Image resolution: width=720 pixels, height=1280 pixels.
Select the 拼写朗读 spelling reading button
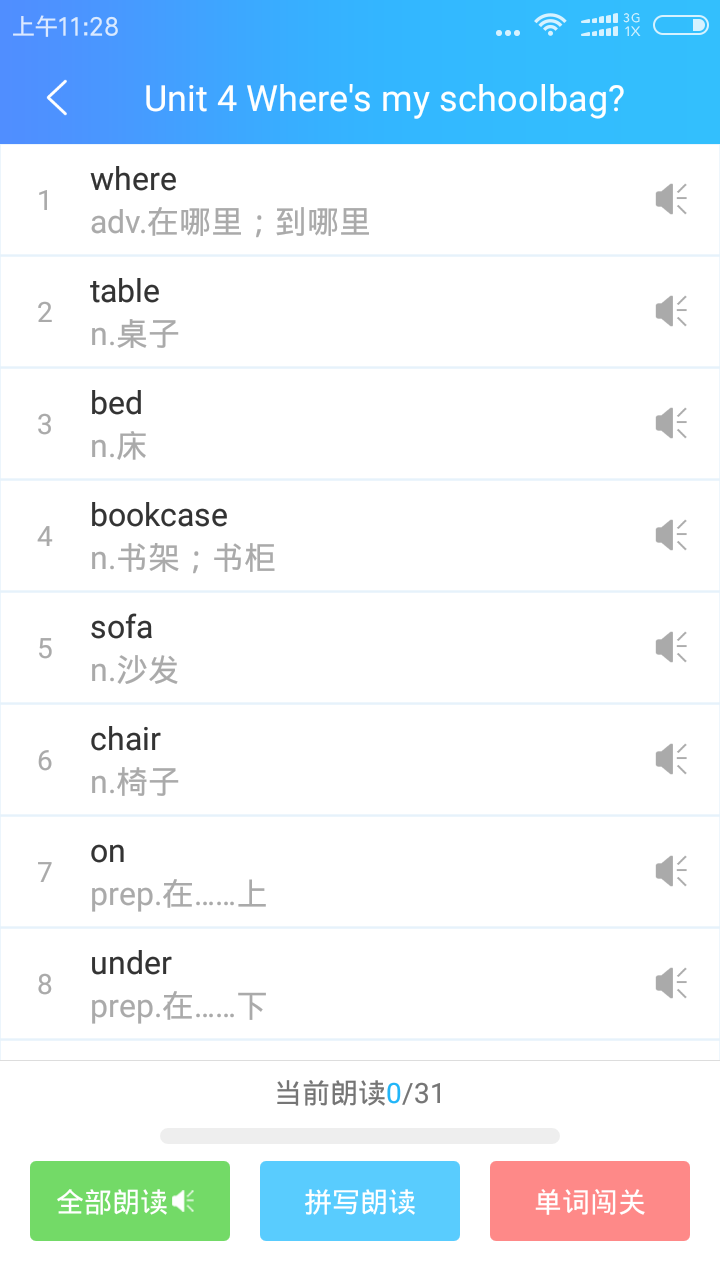[360, 1201]
